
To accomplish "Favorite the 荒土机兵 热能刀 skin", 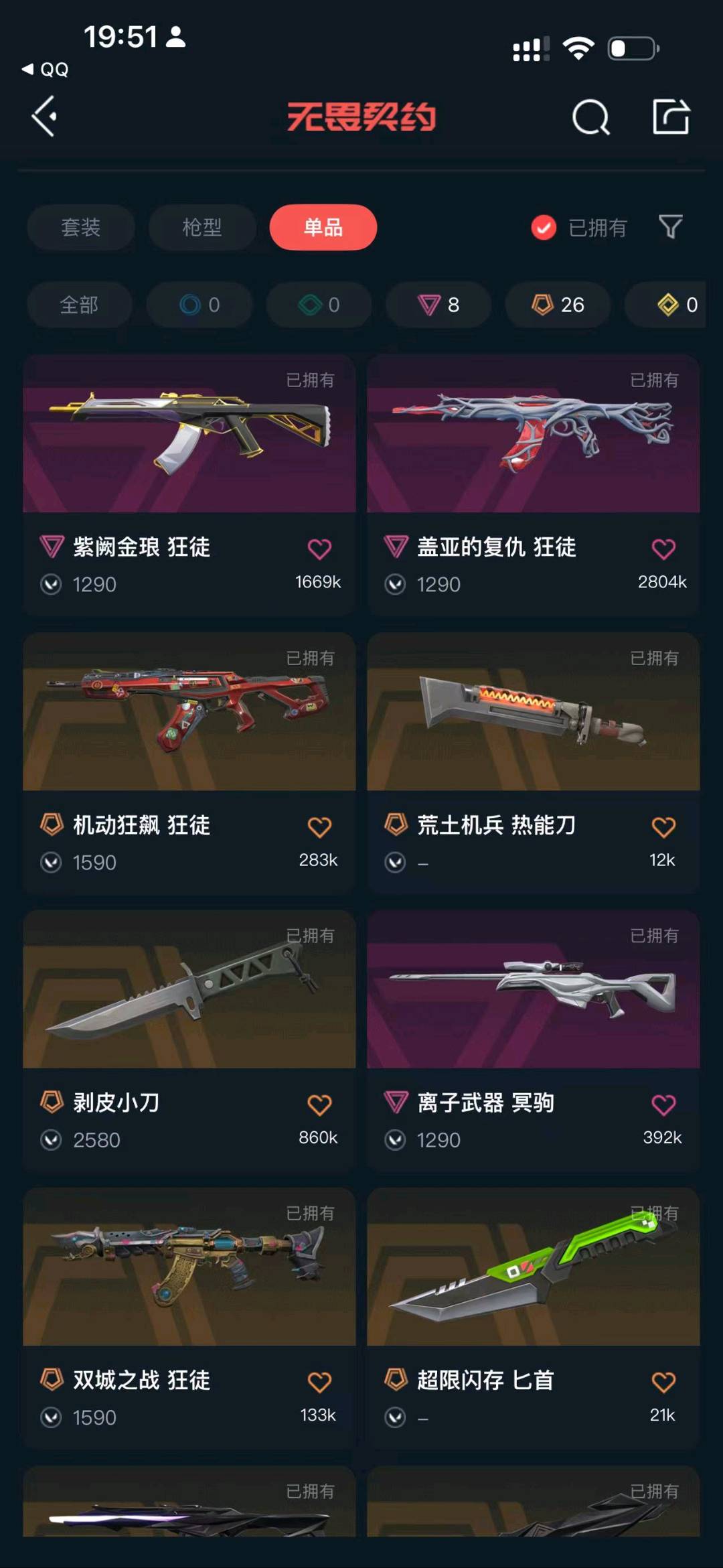I will (x=663, y=827).
